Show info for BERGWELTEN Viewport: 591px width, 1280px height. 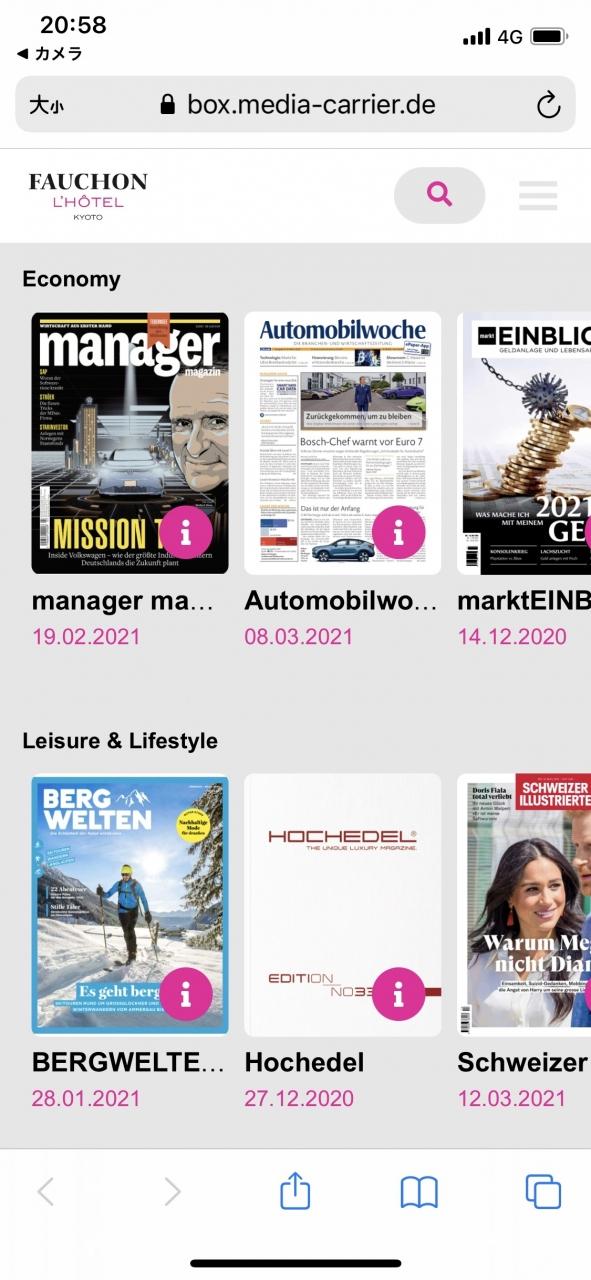[185, 994]
